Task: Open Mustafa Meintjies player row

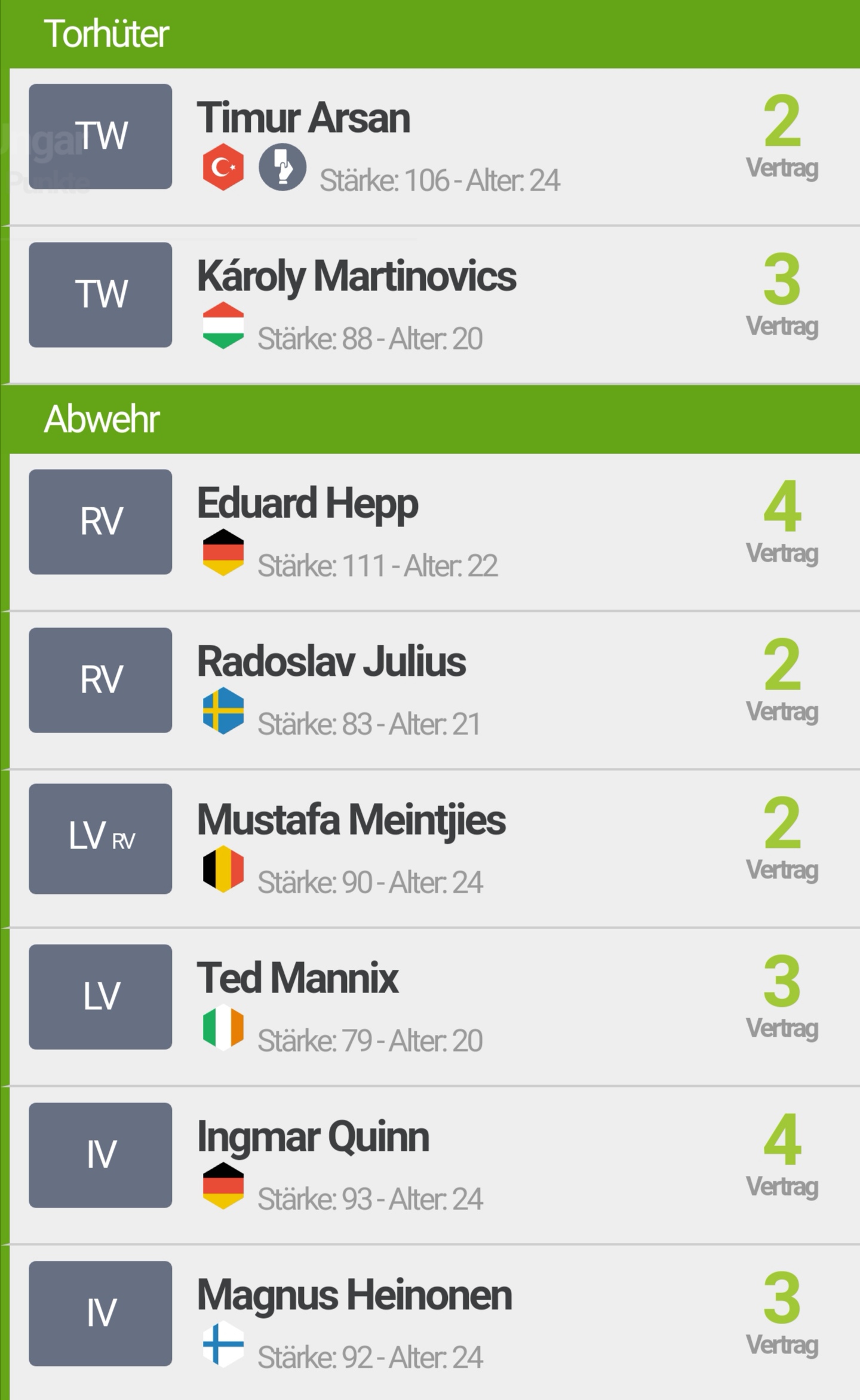Action: point(351,820)
